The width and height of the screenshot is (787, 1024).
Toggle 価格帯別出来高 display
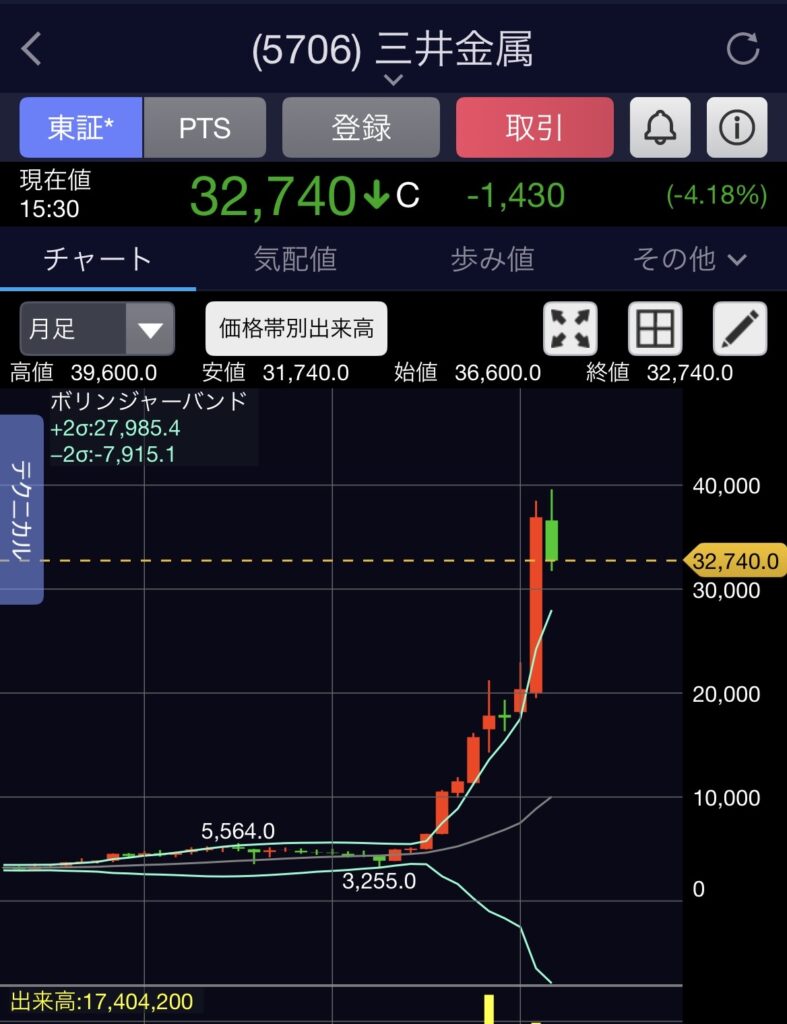point(296,329)
